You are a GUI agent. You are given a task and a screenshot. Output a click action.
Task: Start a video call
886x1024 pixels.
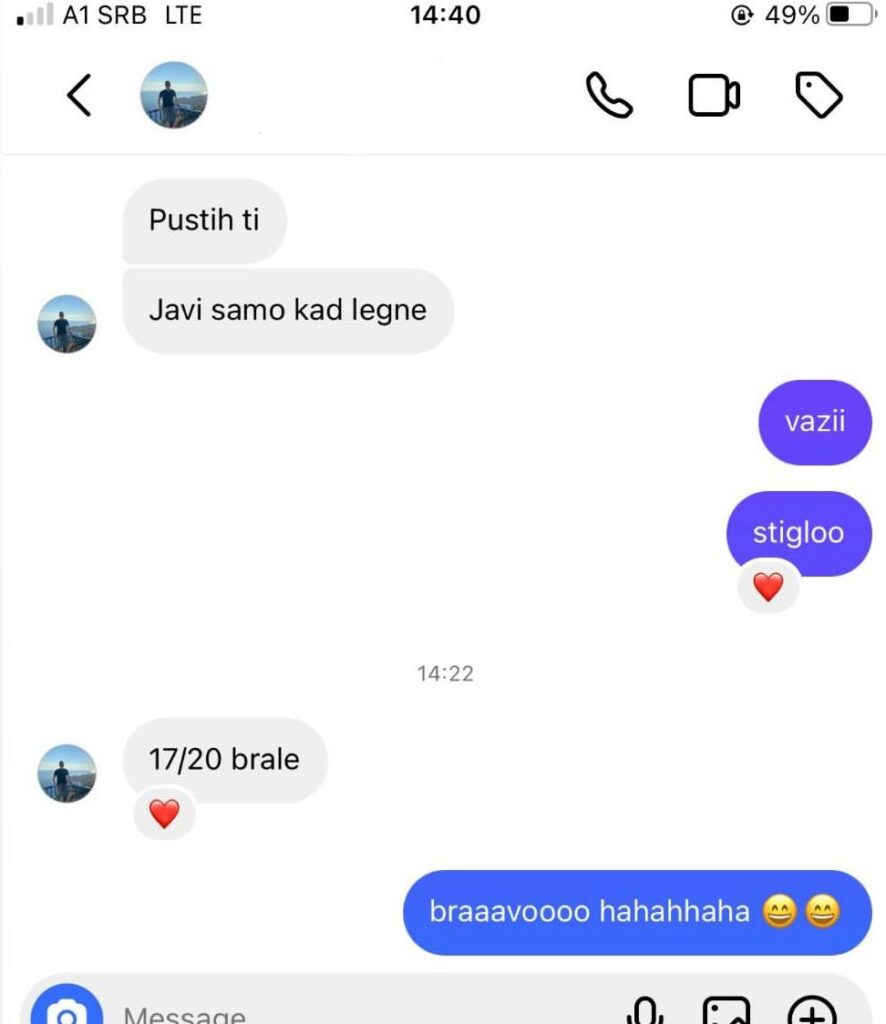click(x=714, y=96)
